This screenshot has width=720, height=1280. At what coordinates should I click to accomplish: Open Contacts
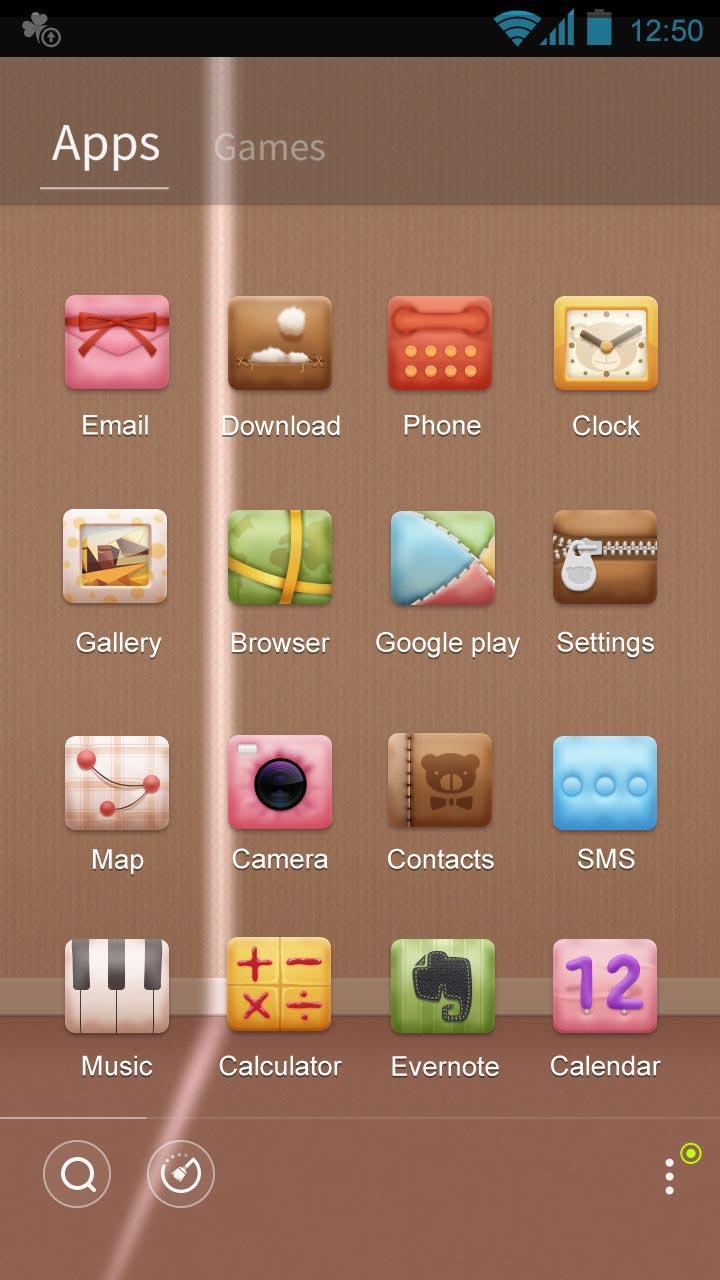click(441, 783)
